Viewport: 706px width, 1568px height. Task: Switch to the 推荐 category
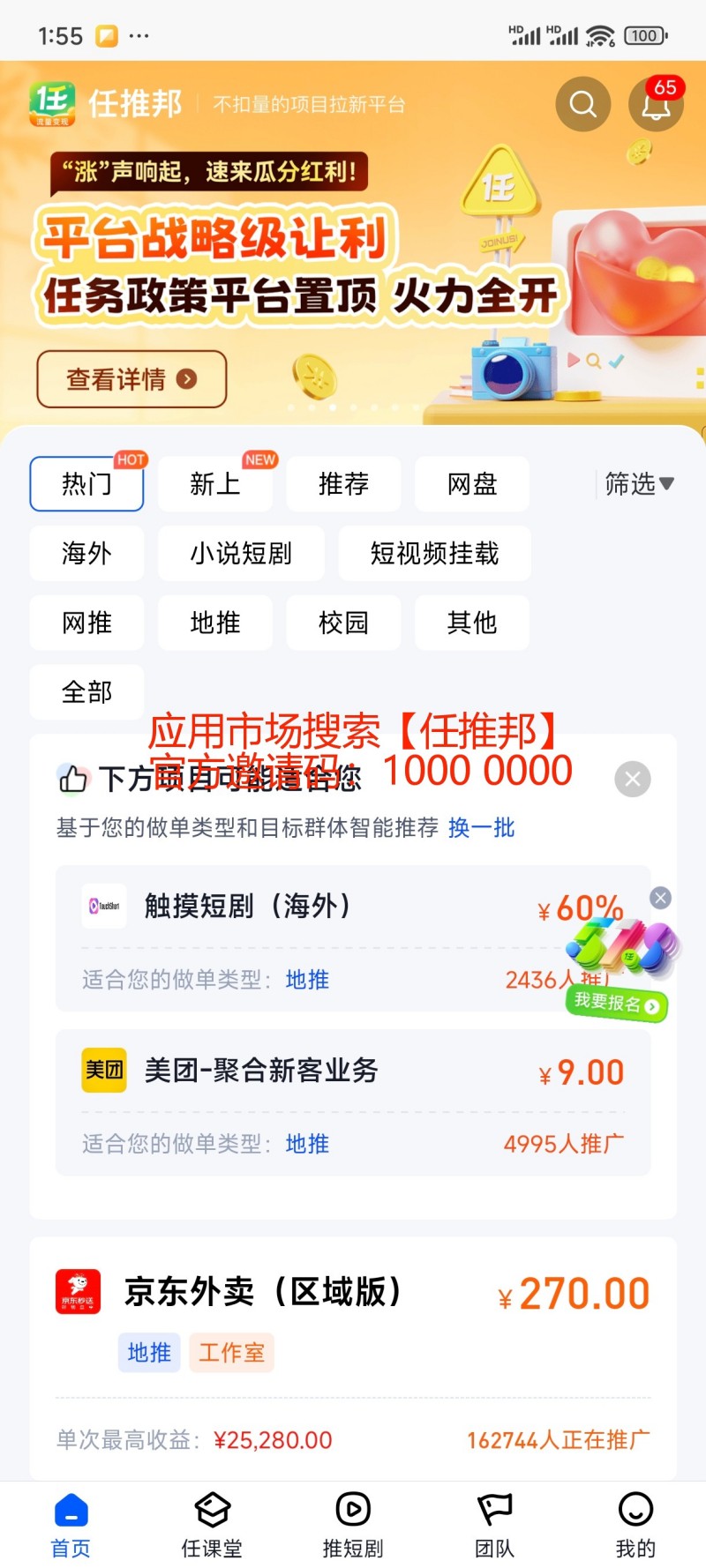click(x=343, y=484)
